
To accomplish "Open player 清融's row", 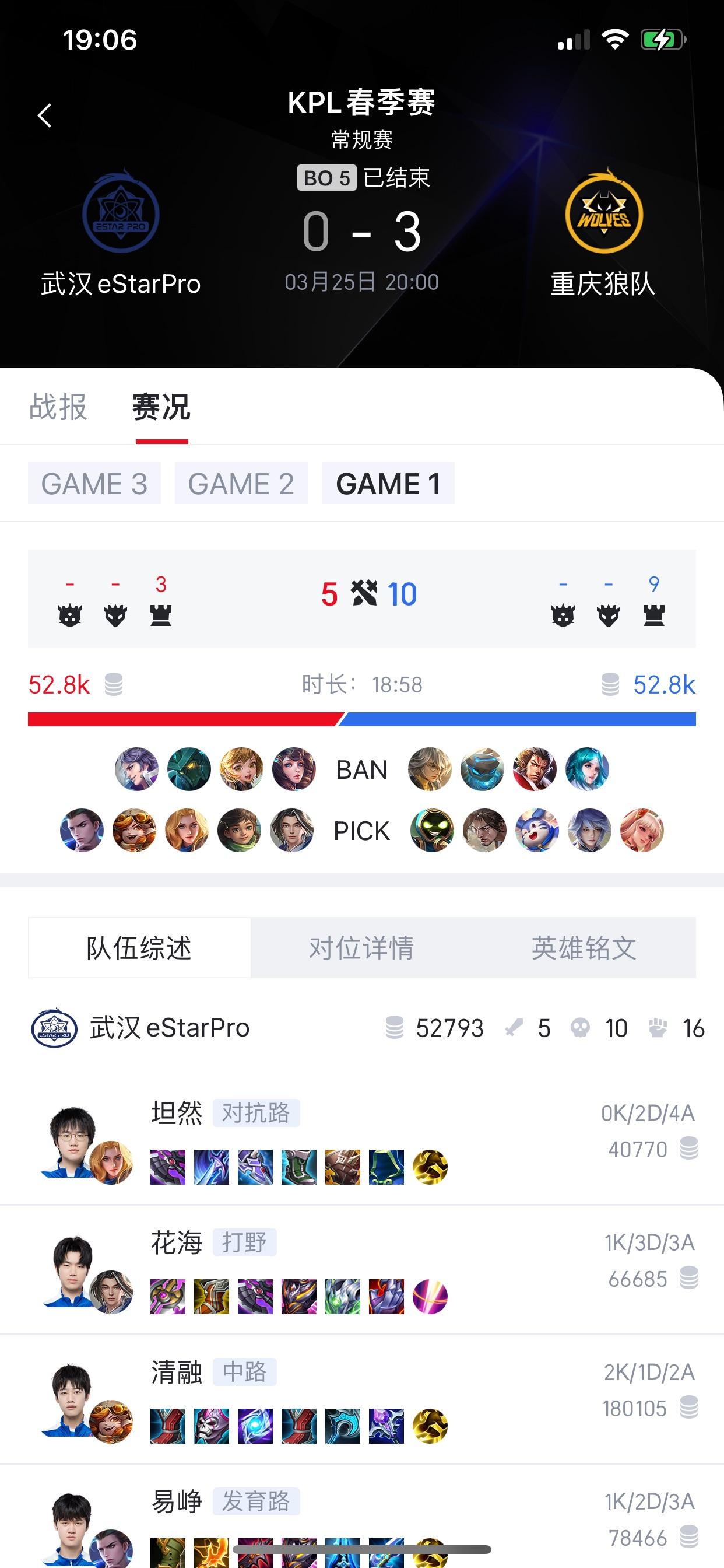I will 361,1400.
